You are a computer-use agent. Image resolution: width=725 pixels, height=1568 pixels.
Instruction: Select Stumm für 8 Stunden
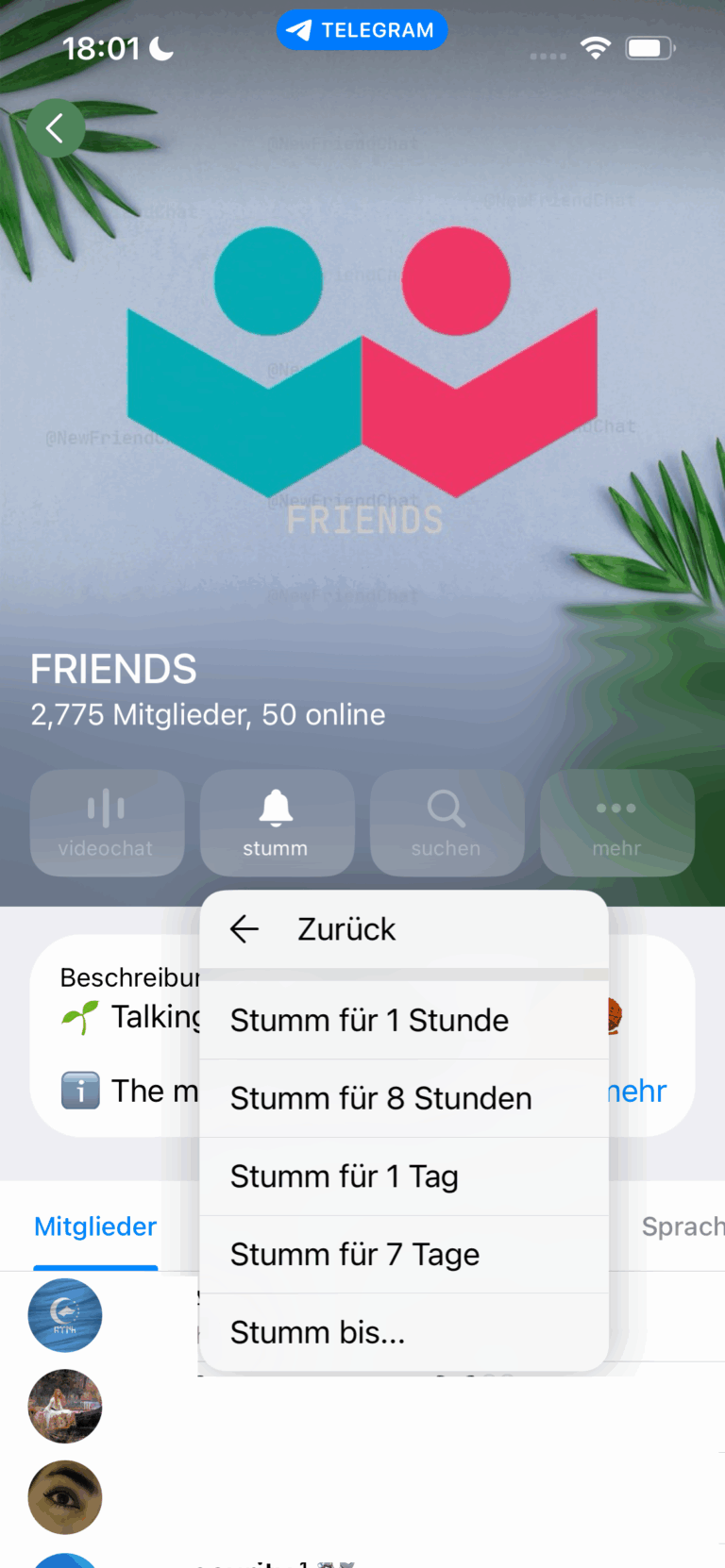(380, 1098)
